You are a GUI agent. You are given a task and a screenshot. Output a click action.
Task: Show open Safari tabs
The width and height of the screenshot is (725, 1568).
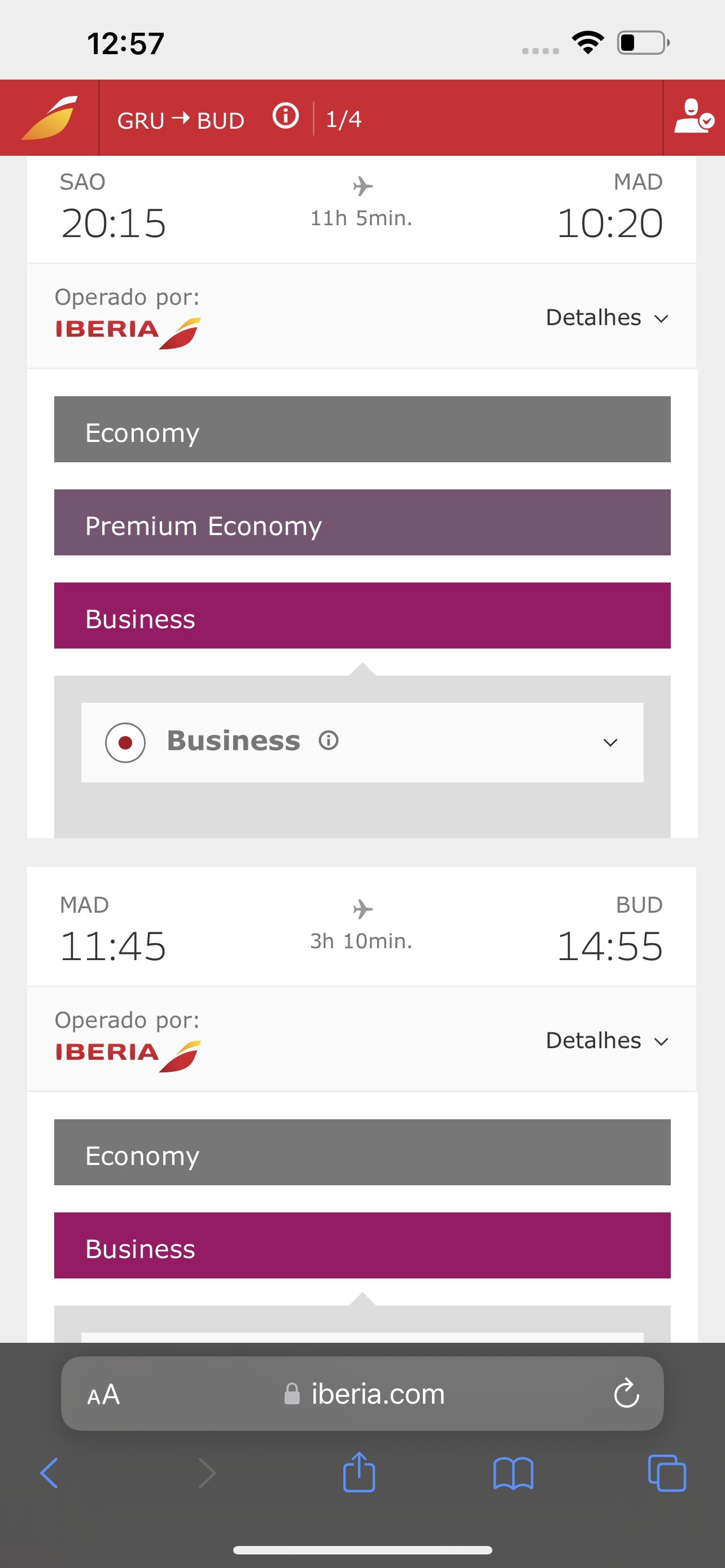click(667, 1473)
